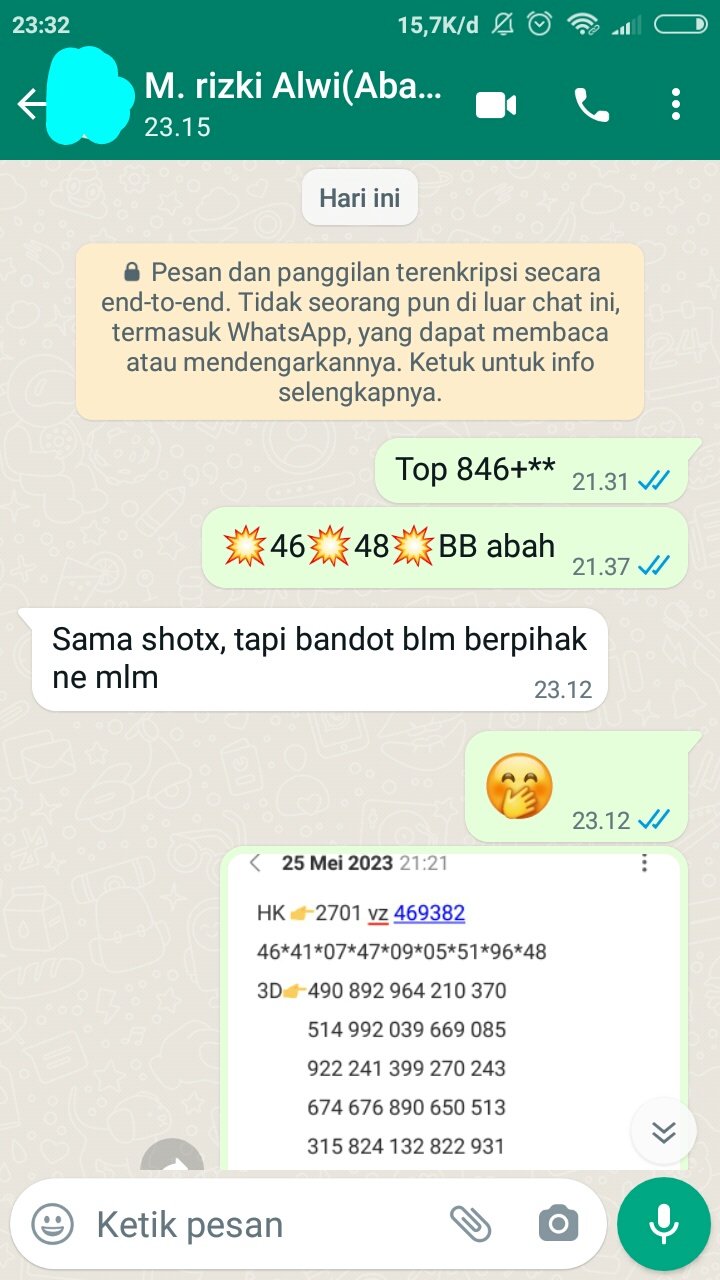
Task: Attach a file with the paperclip
Action: click(470, 1223)
